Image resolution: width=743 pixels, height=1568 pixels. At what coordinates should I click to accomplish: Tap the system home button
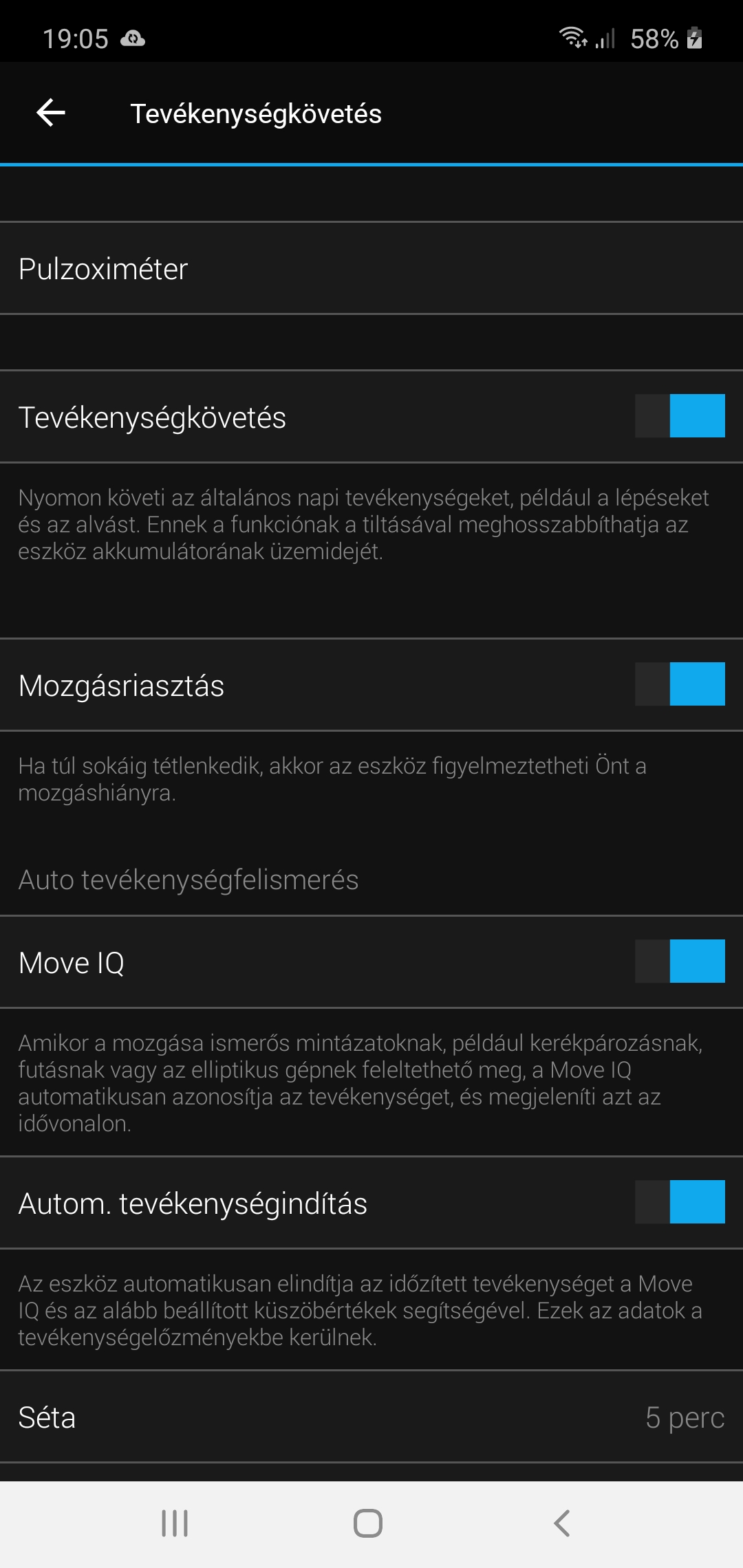pos(368,1523)
